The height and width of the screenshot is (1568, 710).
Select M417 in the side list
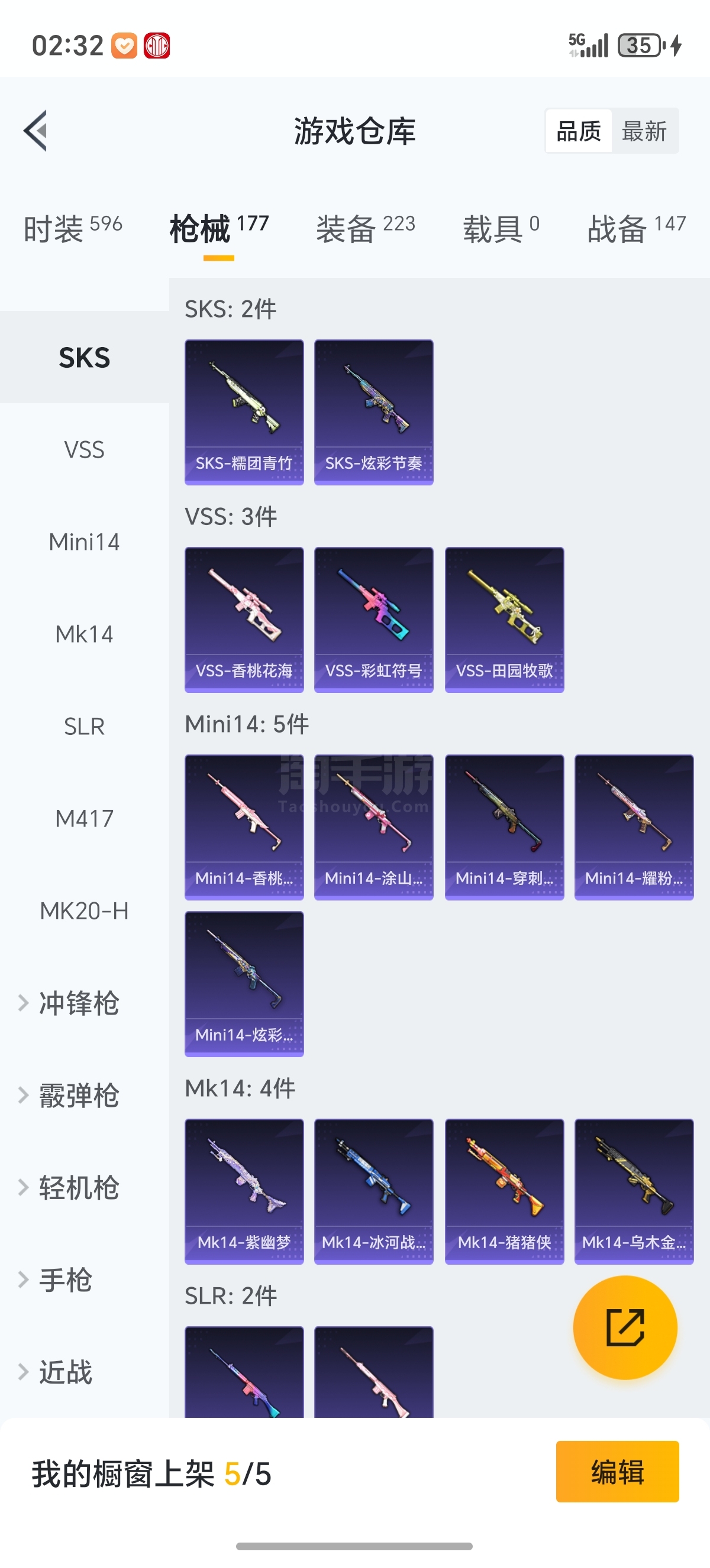(85, 819)
